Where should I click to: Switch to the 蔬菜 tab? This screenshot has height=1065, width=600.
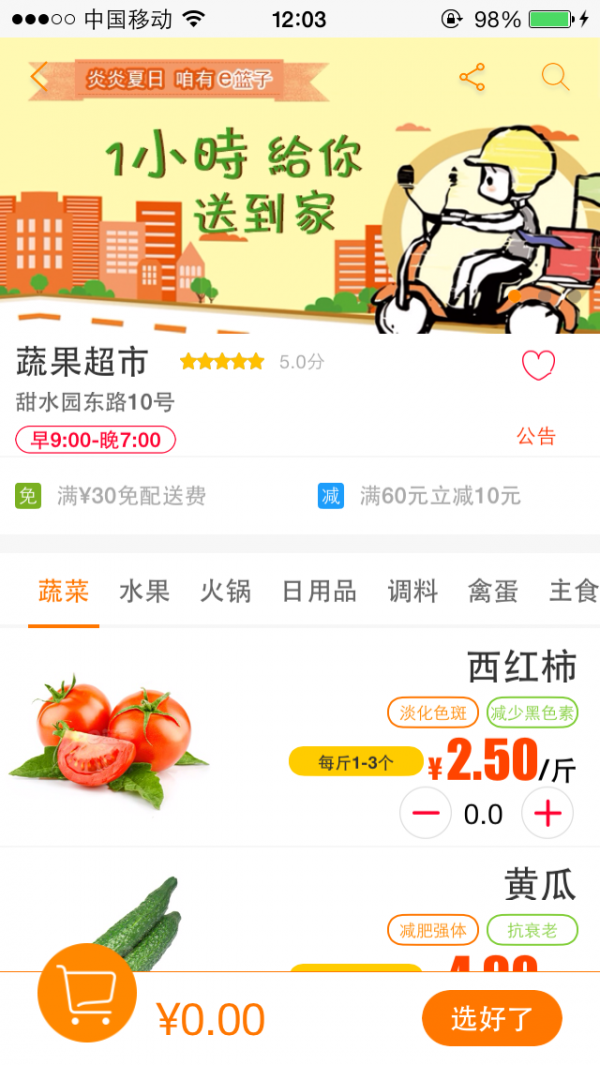click(63, 591)
